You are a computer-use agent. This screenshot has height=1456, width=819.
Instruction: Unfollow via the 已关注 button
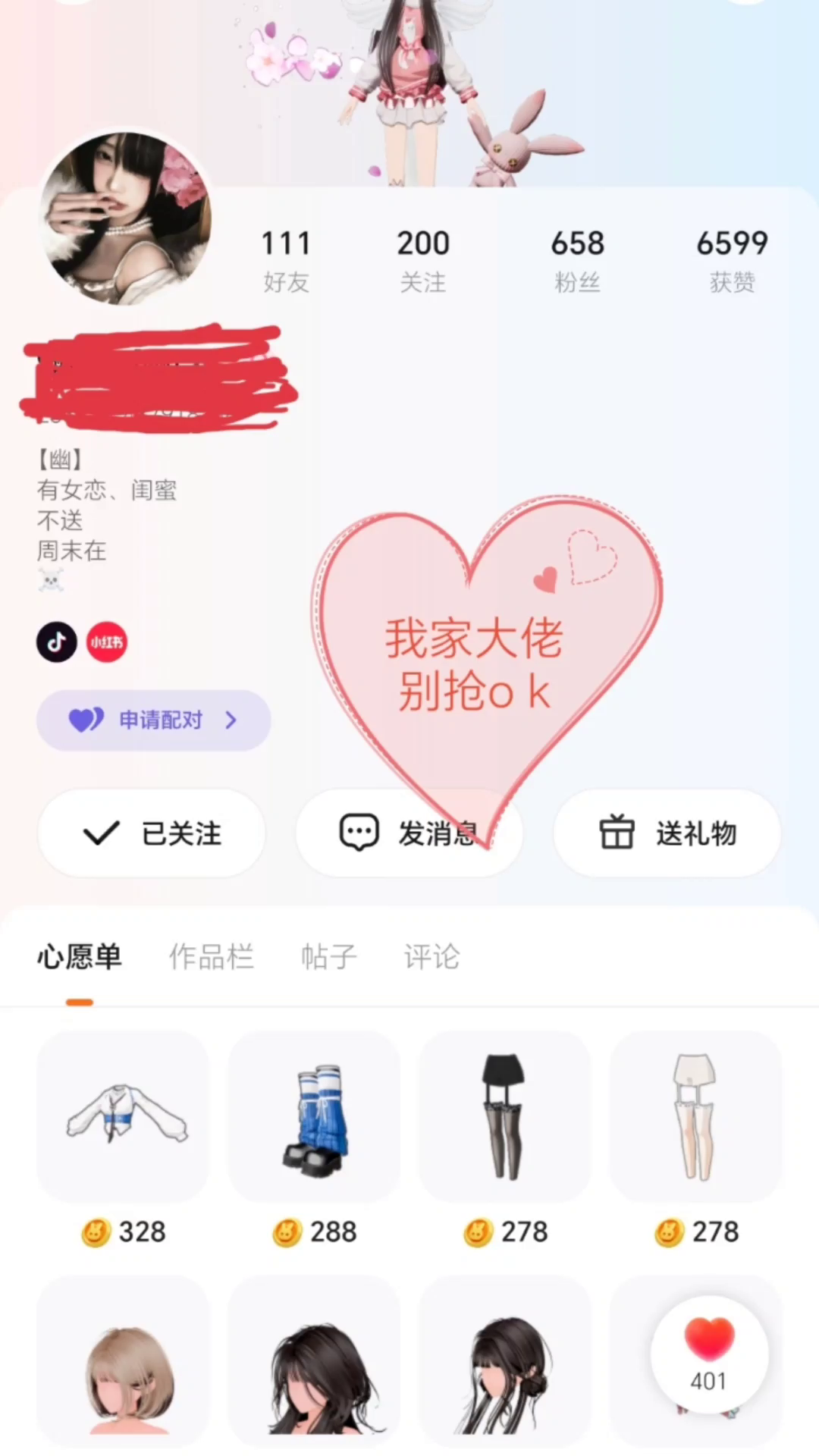(x=152, y=833)
